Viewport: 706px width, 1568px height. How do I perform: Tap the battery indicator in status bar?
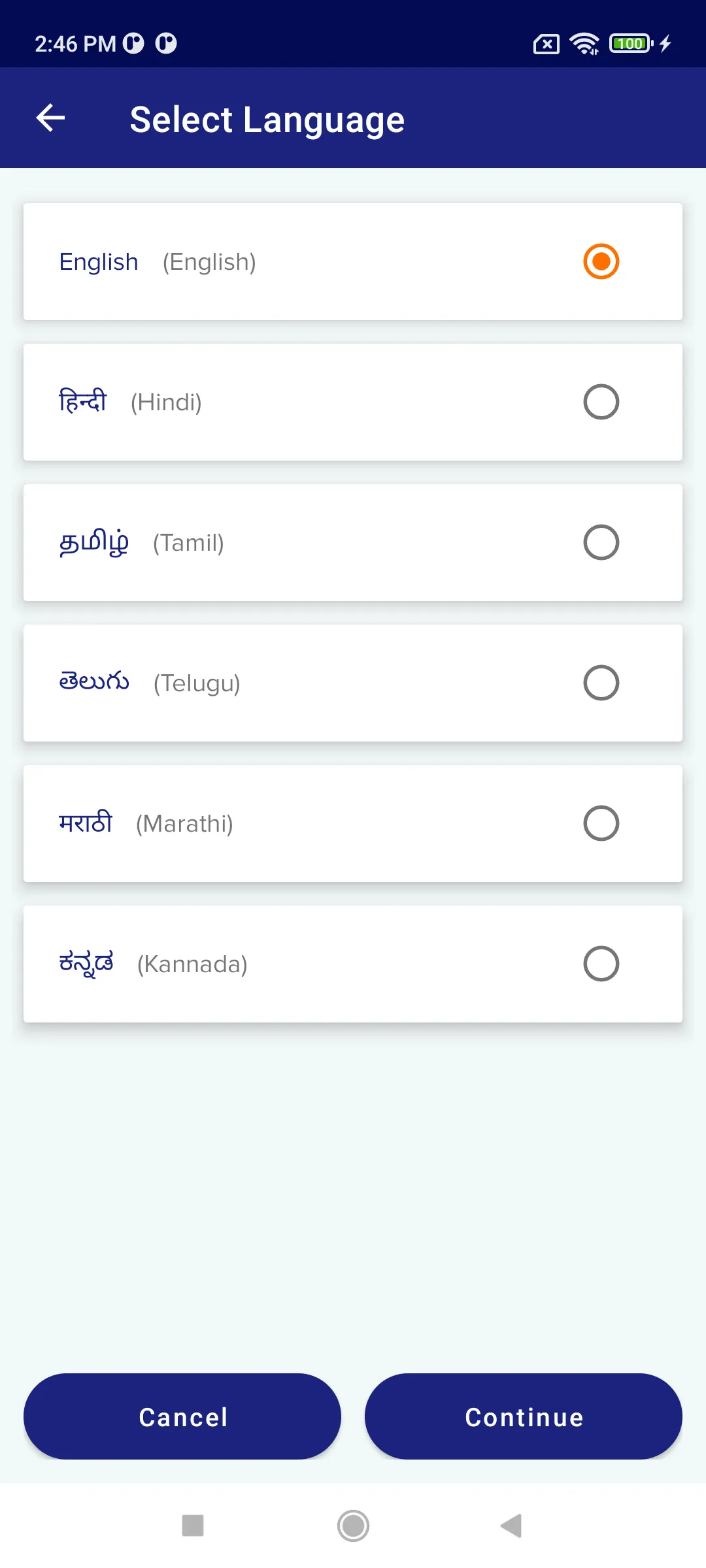[x=629, y=43]
